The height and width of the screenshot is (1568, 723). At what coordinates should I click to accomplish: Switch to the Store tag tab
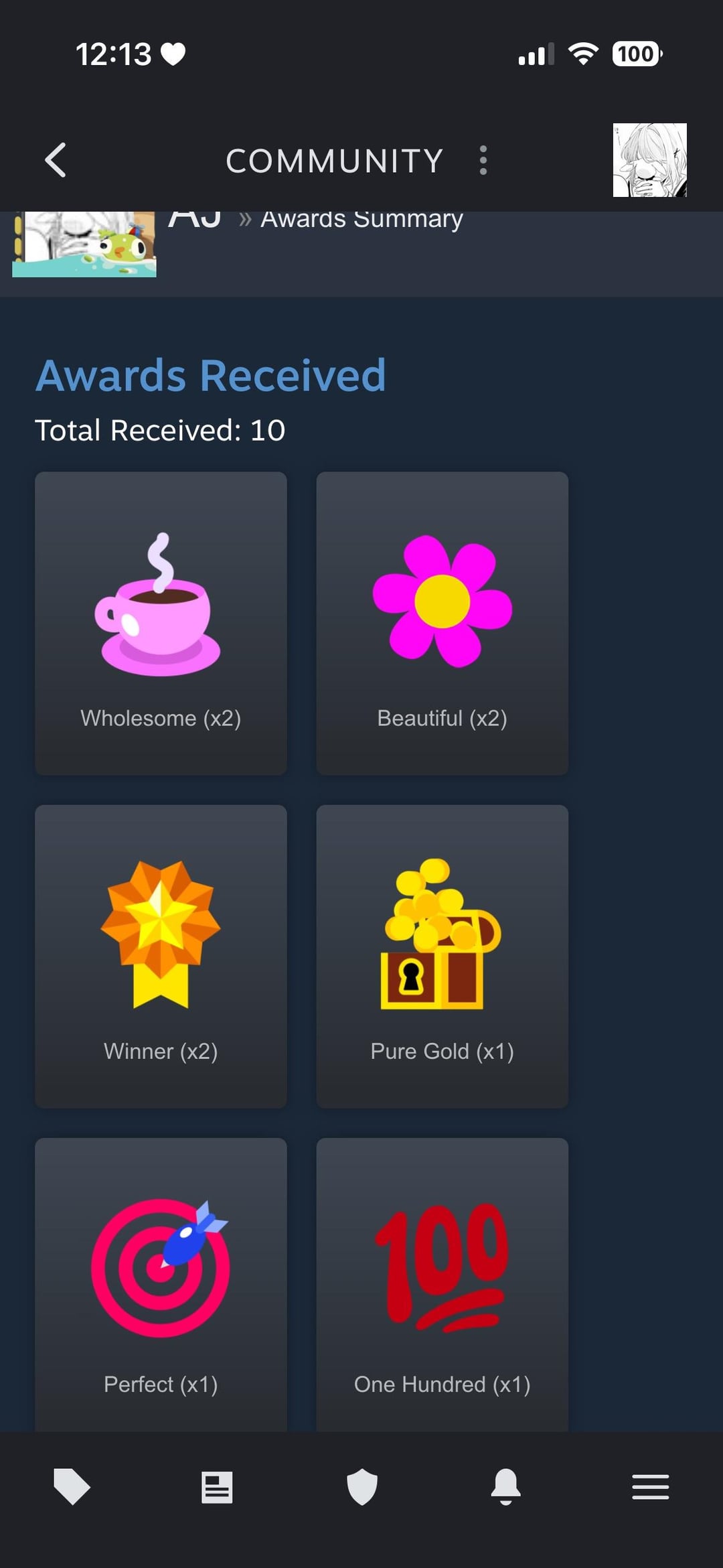click(x=72, y=1487)
